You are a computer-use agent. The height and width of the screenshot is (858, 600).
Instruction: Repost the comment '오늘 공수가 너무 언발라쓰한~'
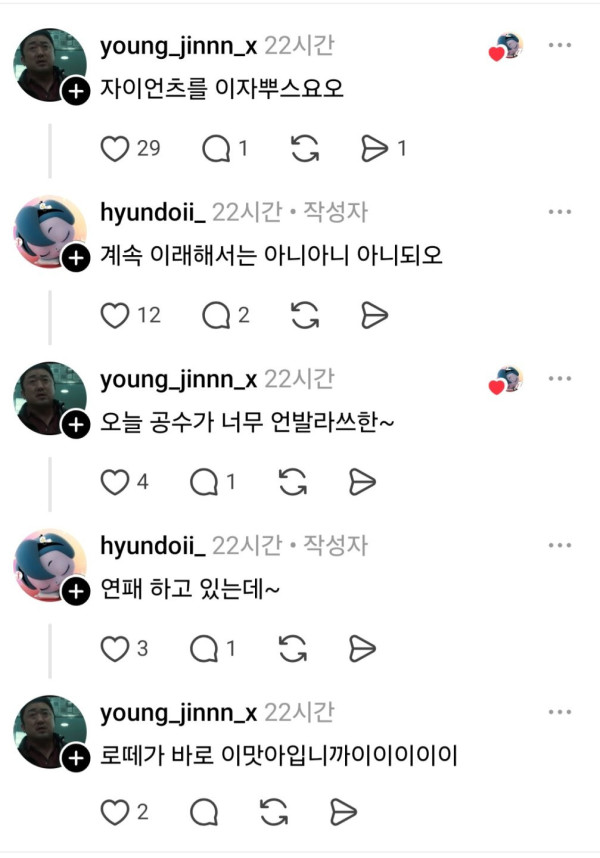point(292,483)
